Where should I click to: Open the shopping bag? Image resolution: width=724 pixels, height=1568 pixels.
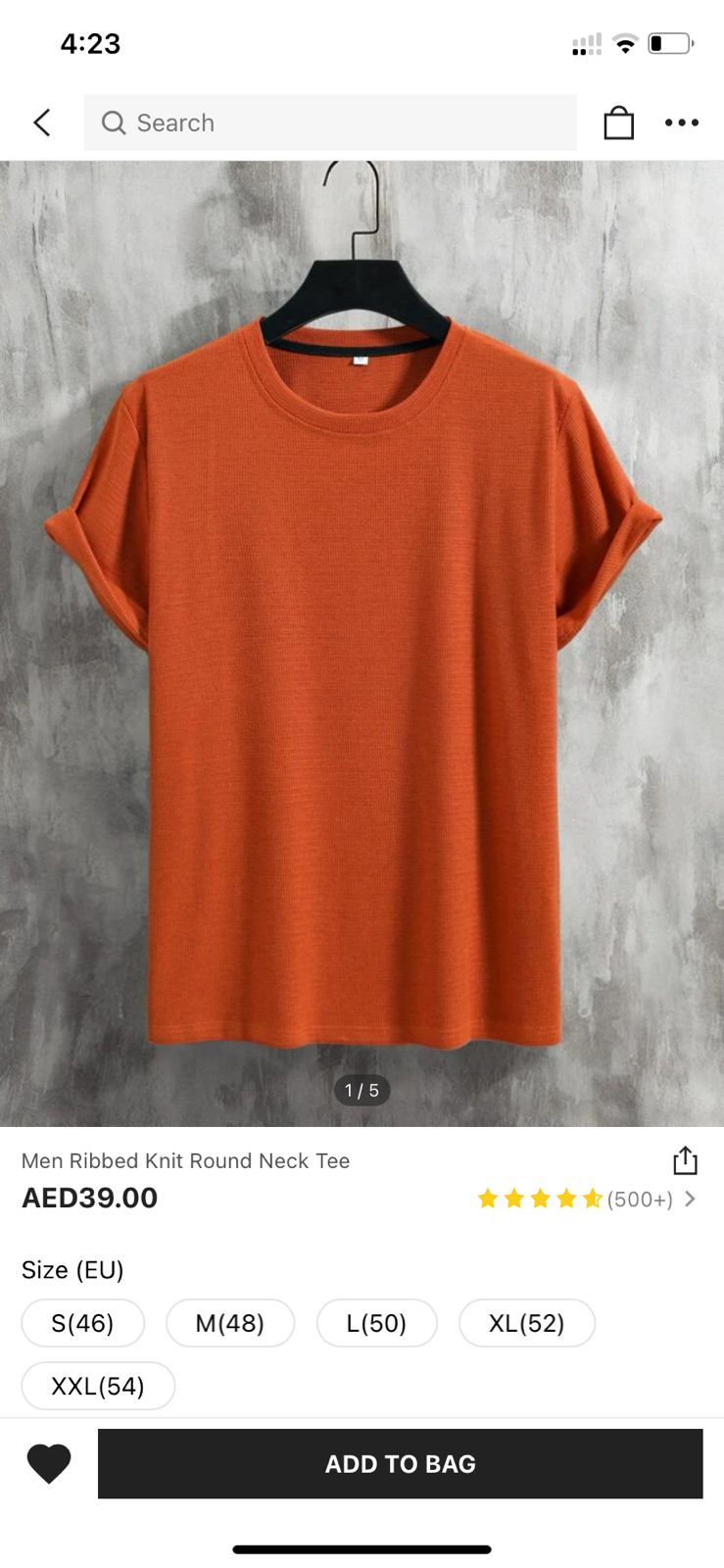618,122
